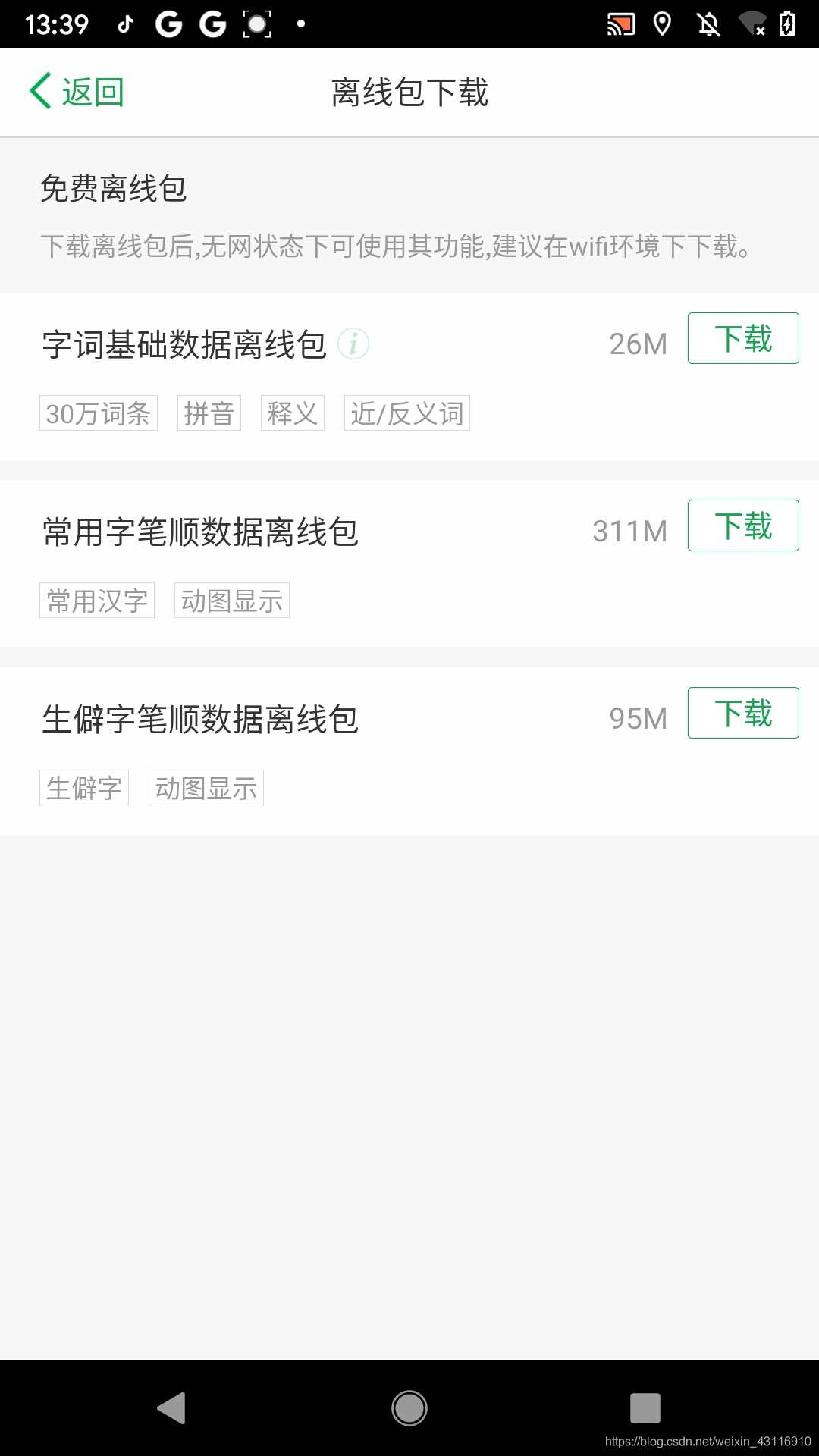Viewport: 819px width, 1456px height.
Task: Go back using the 返回 button
Action: pos(77,93)
